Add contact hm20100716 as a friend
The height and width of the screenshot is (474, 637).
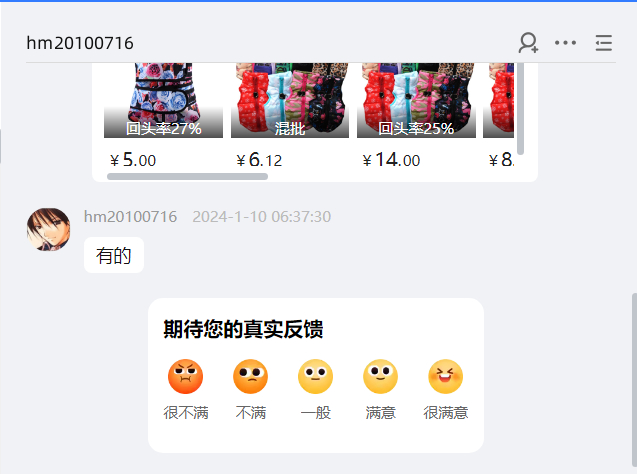coord(528,42)
